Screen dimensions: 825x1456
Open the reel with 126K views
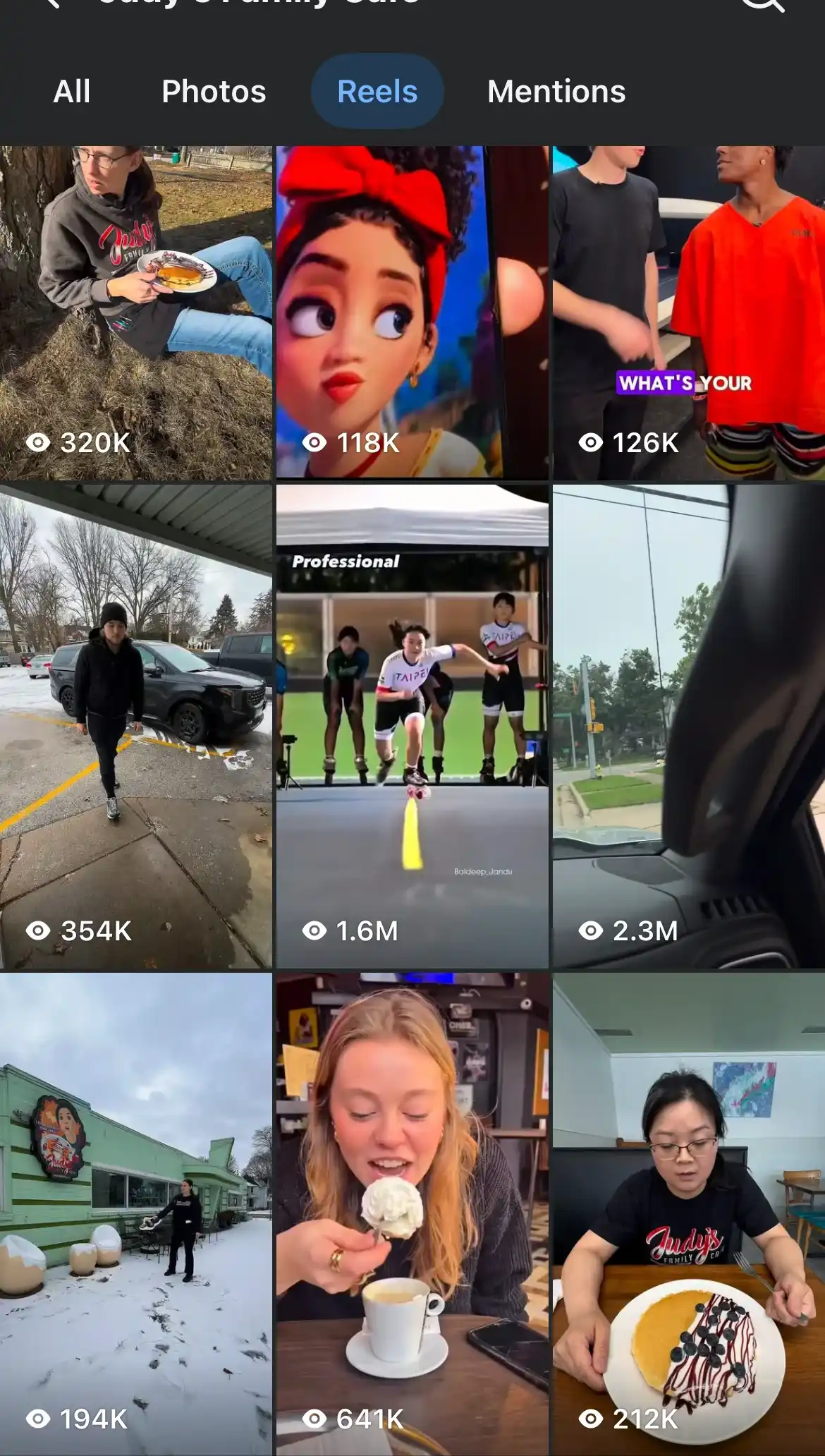(689, 313)
